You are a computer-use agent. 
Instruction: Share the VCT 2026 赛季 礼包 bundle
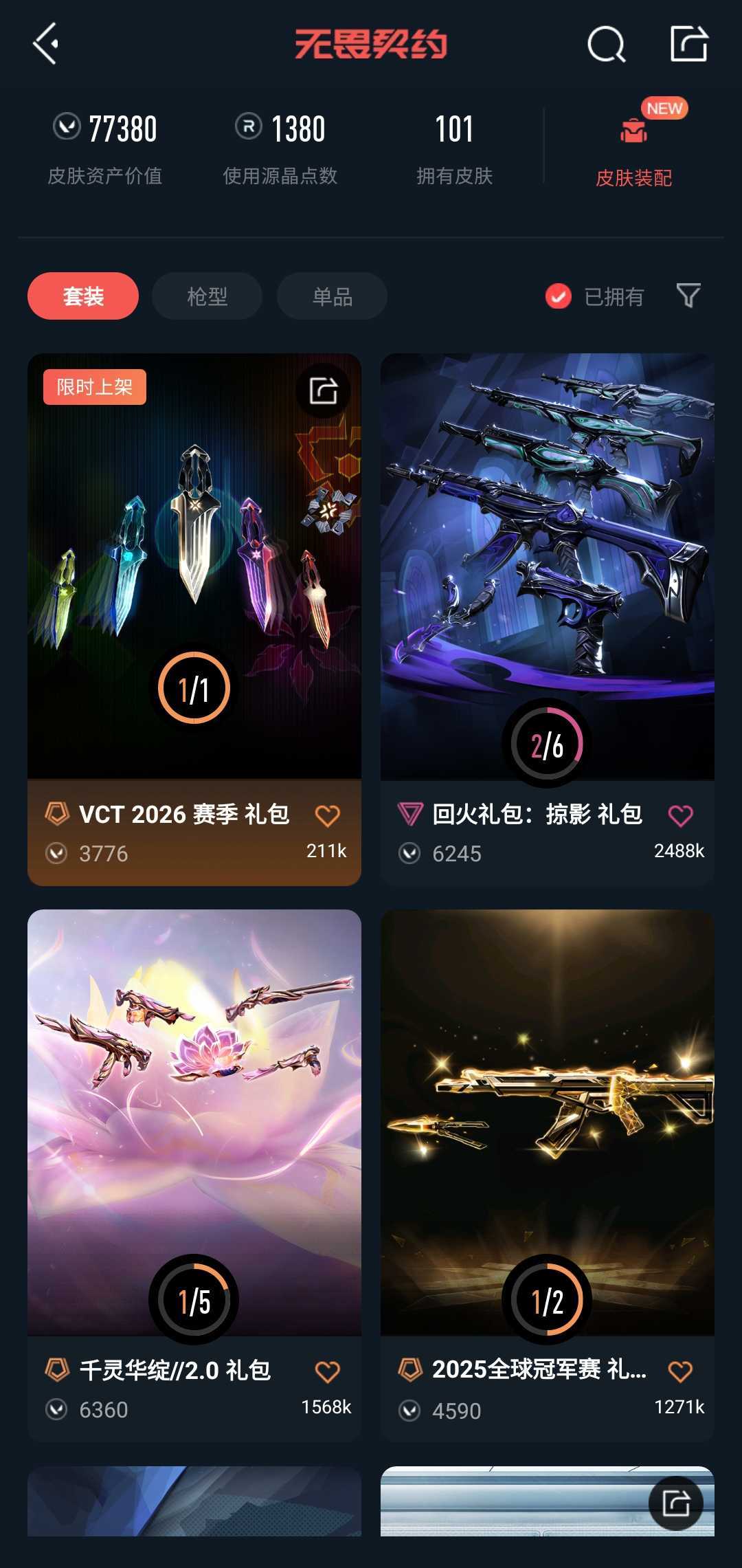coord(324,390)
